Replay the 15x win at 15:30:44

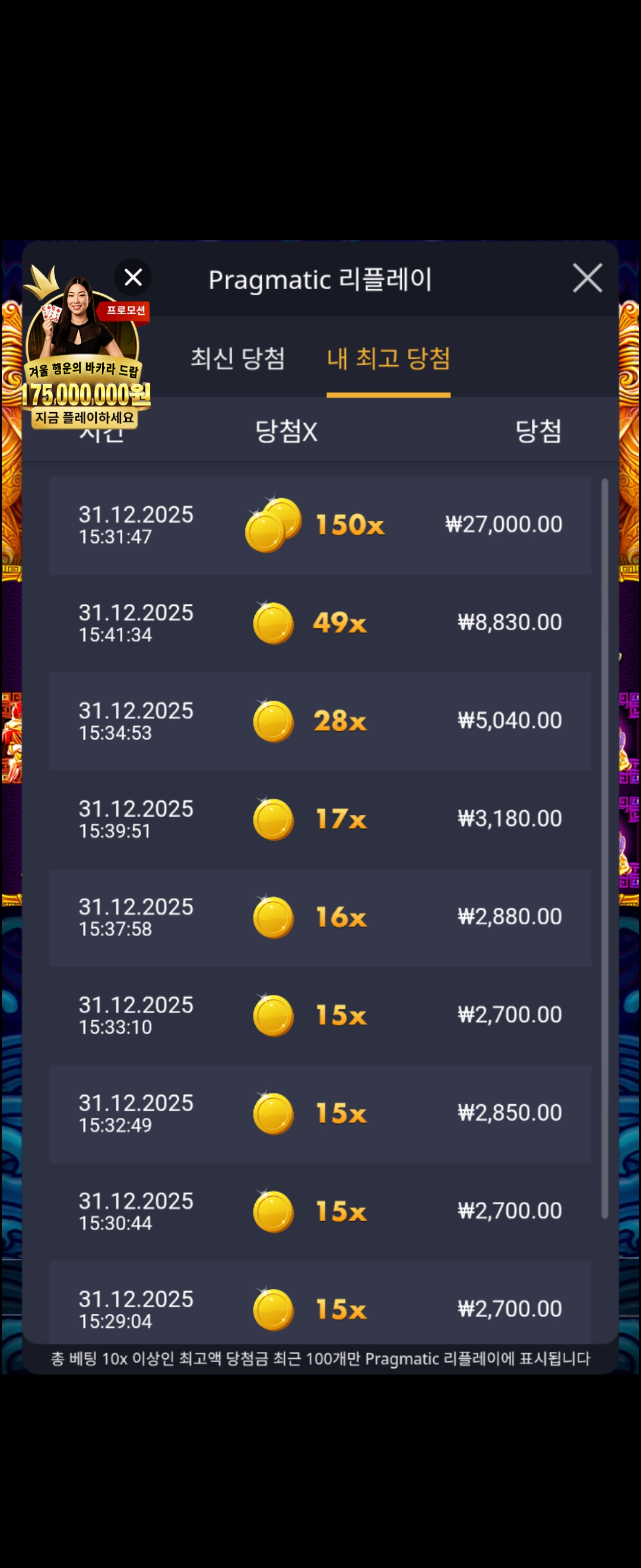click(x=320, y=1211)
